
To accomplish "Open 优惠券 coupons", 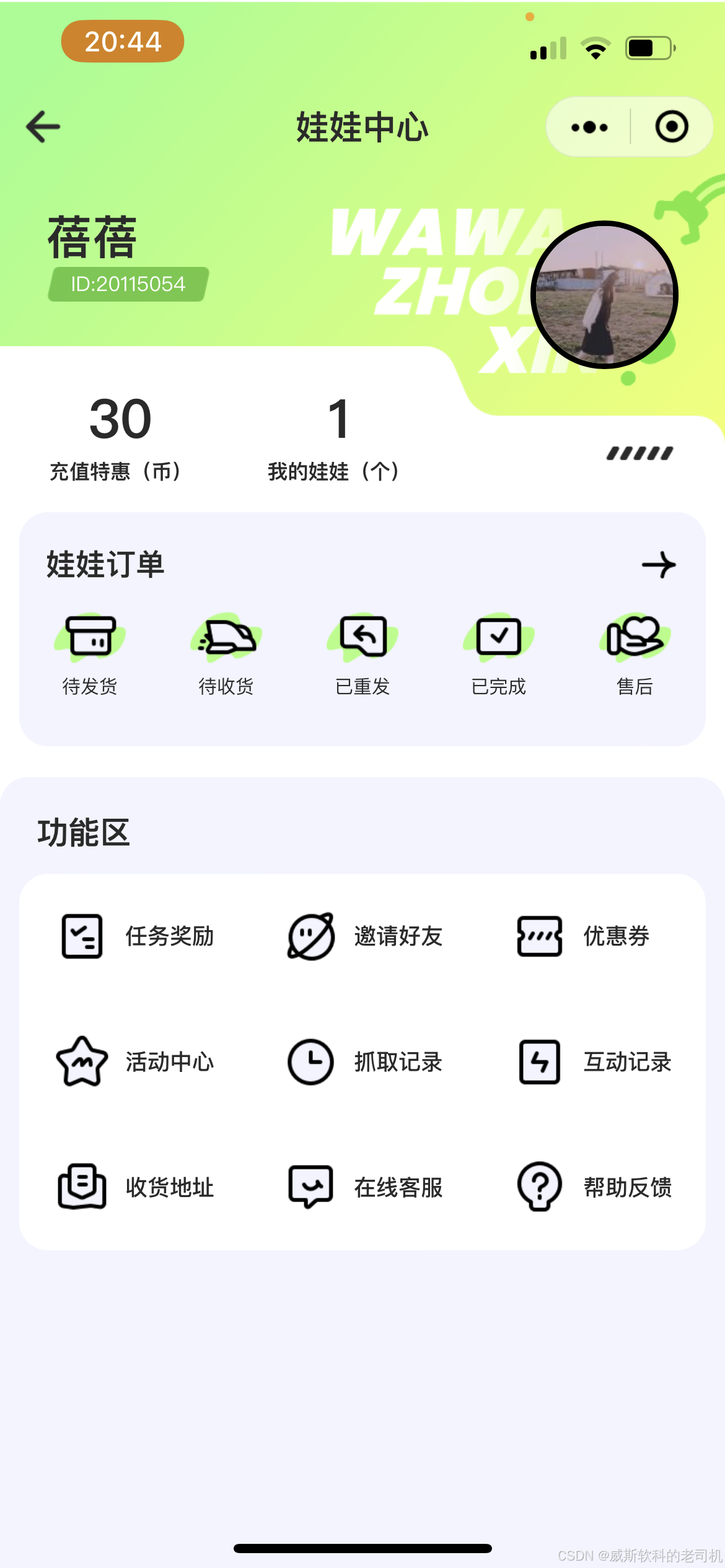I will (583, 936).
